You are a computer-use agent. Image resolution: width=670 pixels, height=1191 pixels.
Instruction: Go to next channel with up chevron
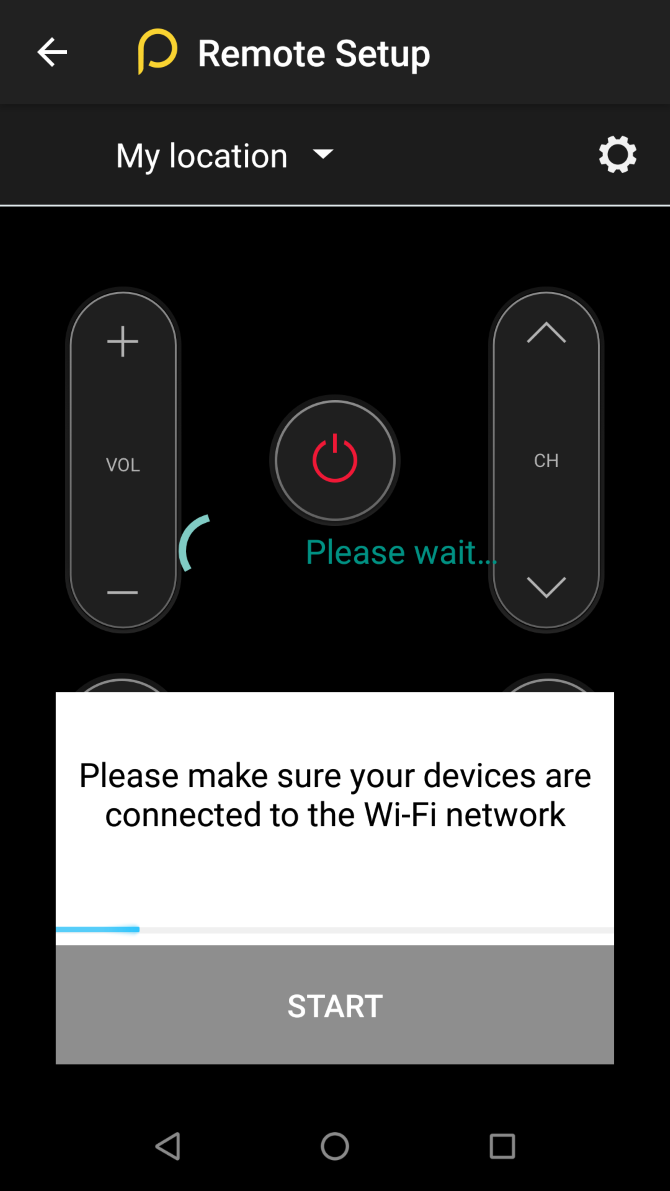[546, 333]
